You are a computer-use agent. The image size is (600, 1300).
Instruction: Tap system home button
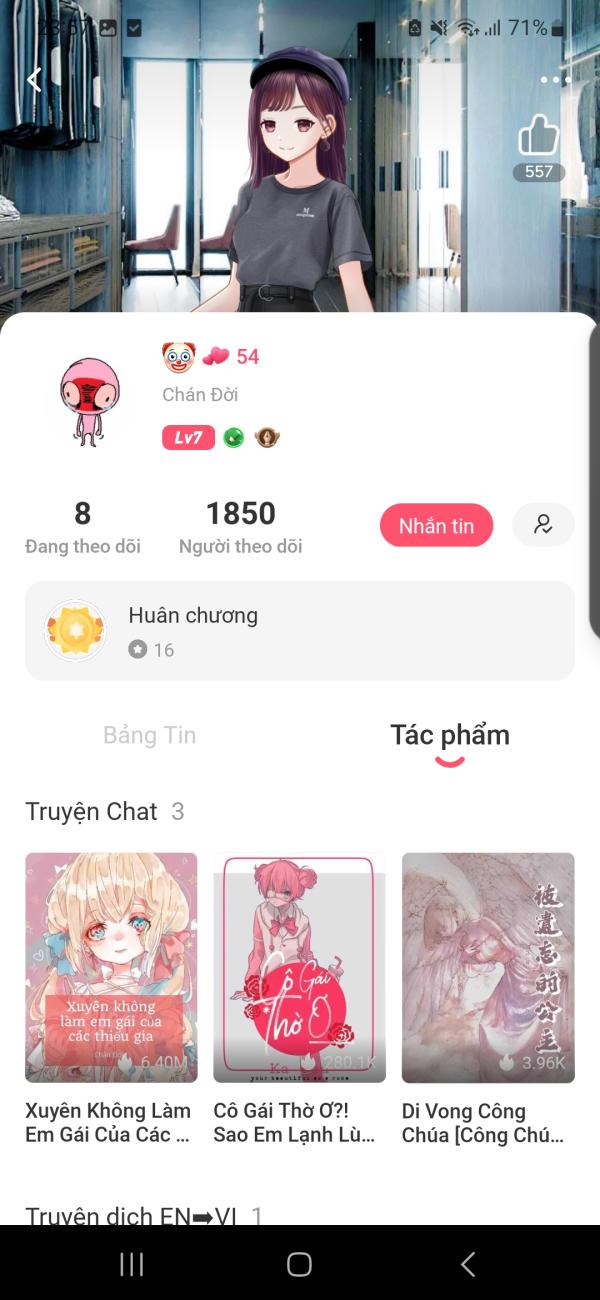tap(299, 1264)
